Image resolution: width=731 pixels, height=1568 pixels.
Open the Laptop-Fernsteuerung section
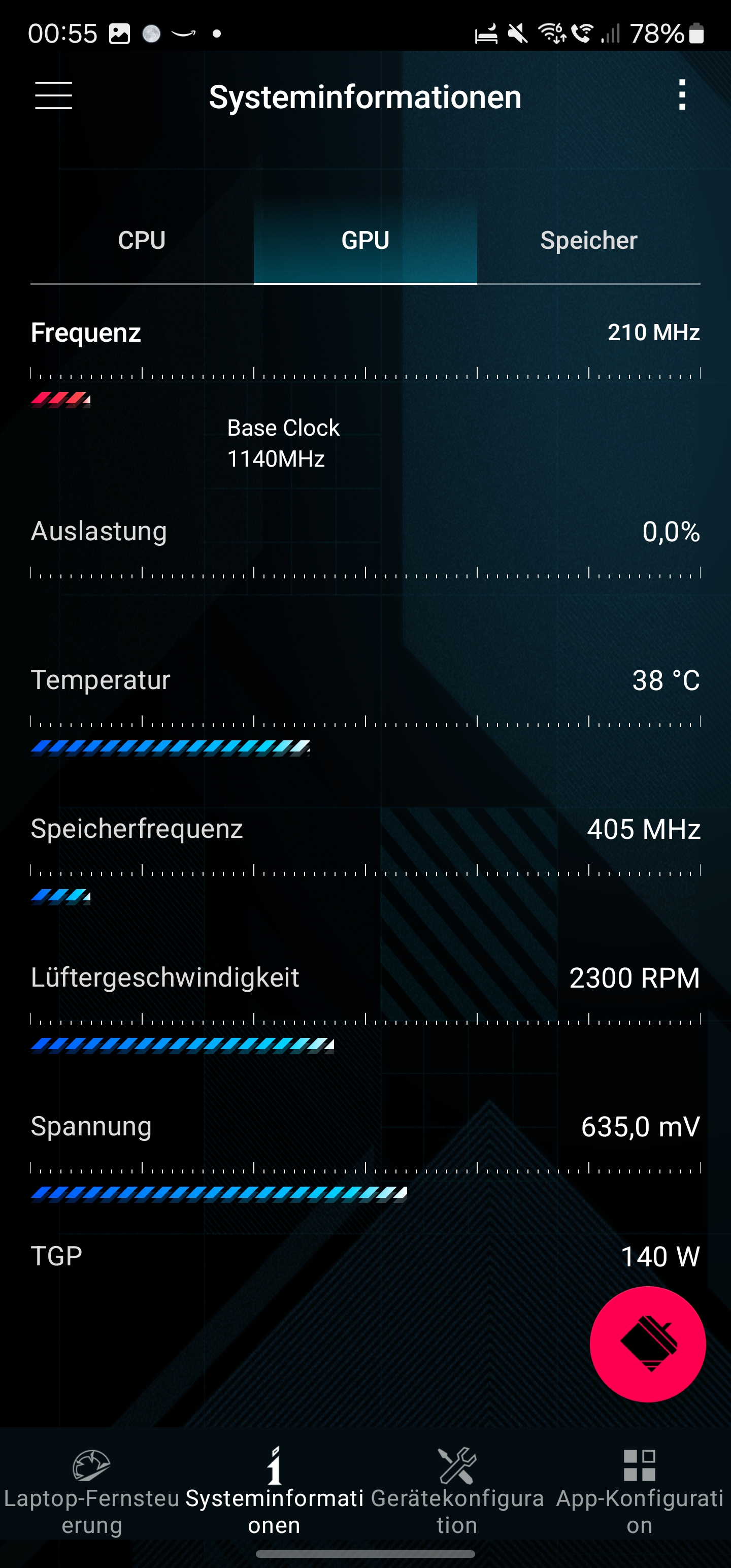pos(92,1490)
